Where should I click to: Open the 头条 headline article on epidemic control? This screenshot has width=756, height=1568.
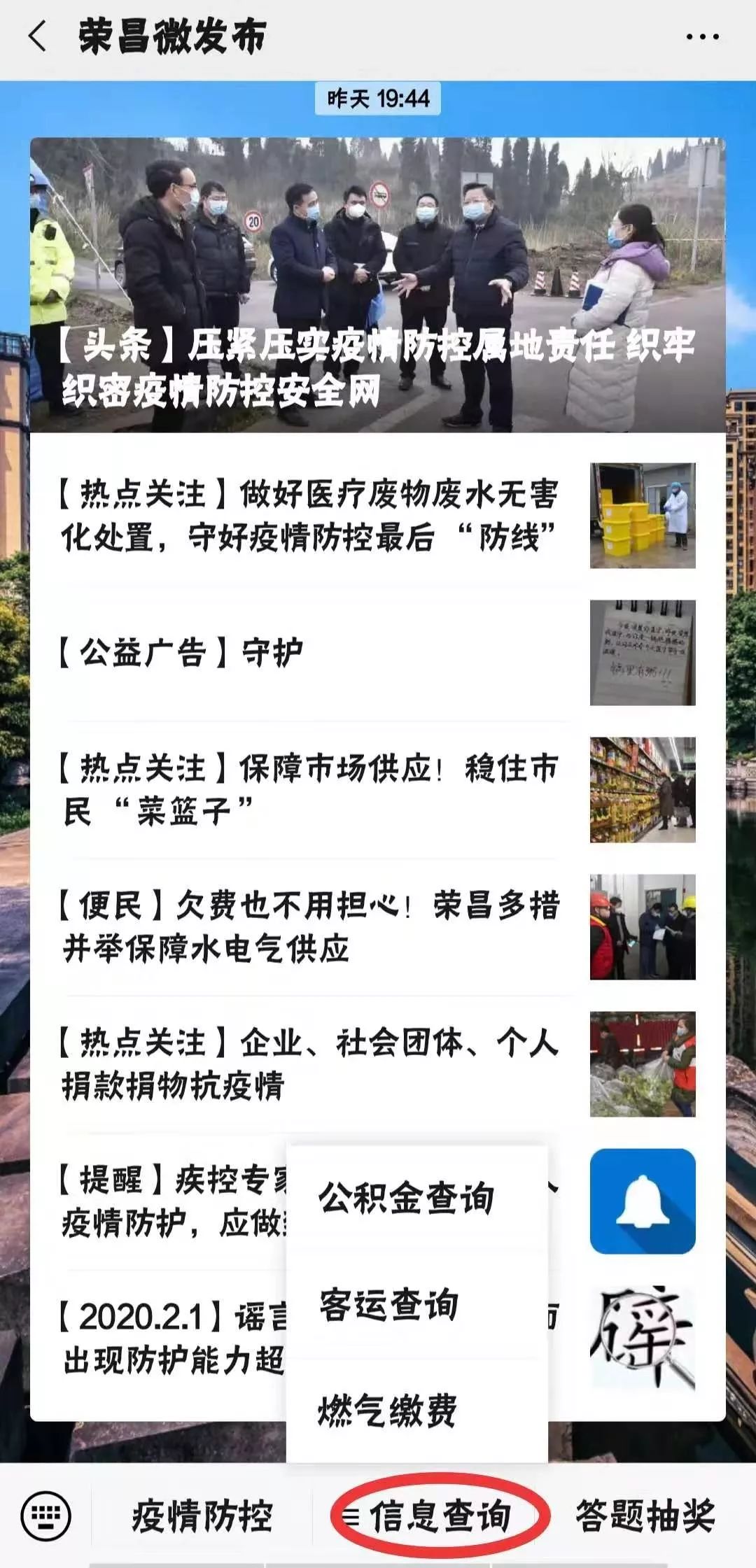point(377,285)
